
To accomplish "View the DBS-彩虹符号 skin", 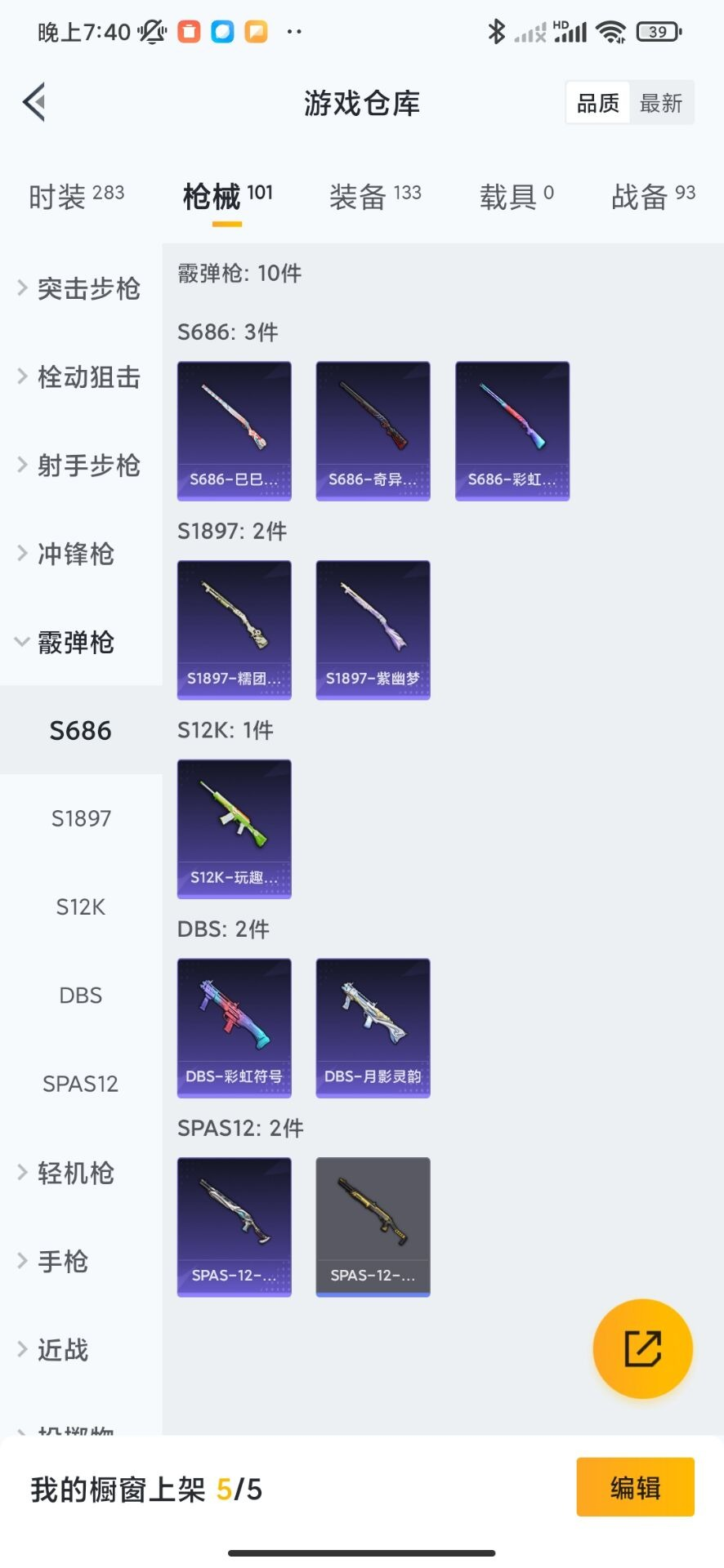I will 235,1027.
